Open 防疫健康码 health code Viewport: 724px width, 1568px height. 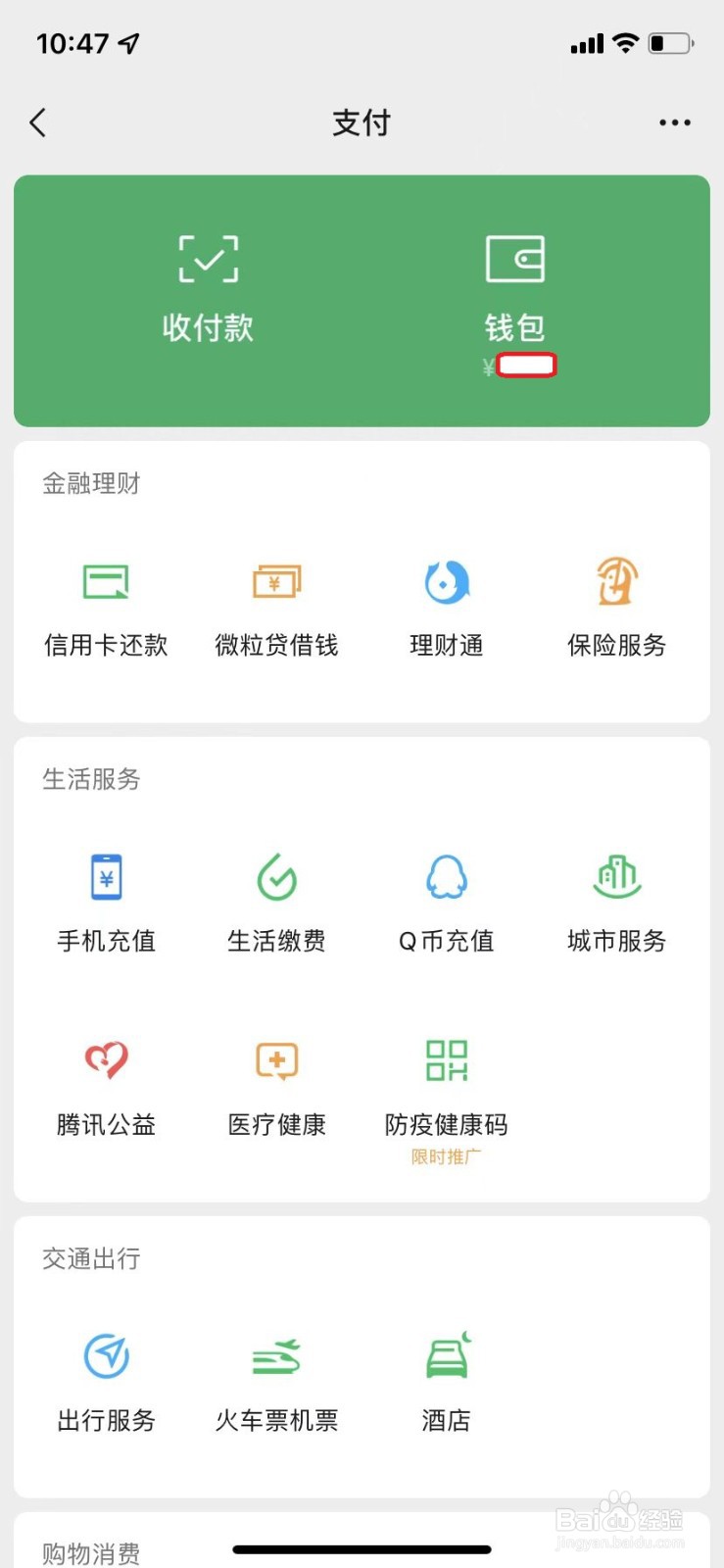point(447,1100)
